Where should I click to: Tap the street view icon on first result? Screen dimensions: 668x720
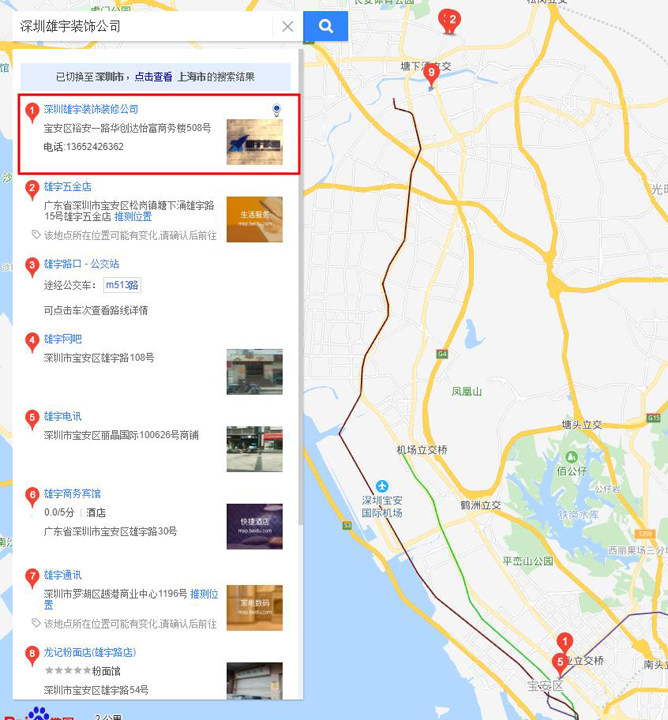point(276,108)
